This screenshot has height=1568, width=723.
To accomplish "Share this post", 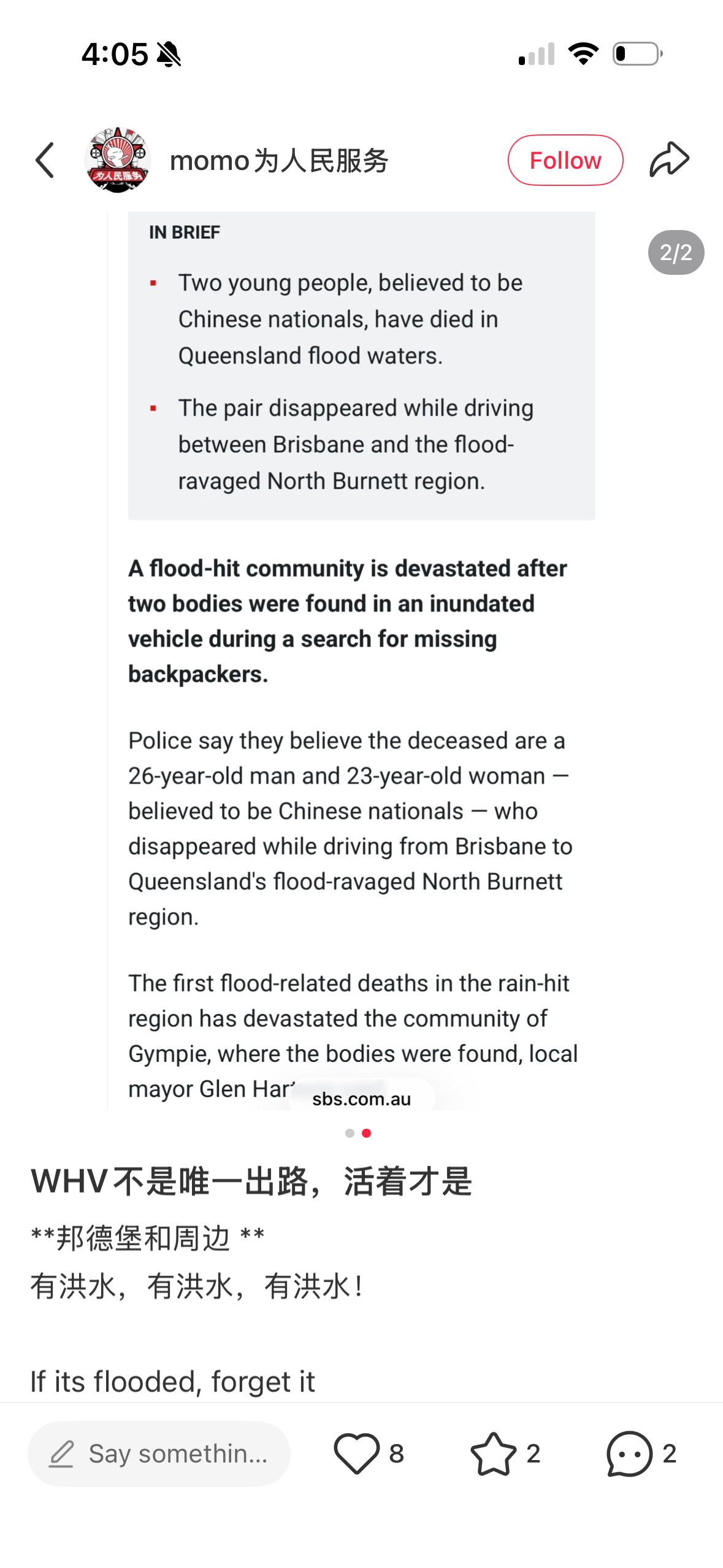I will (669, 160).
